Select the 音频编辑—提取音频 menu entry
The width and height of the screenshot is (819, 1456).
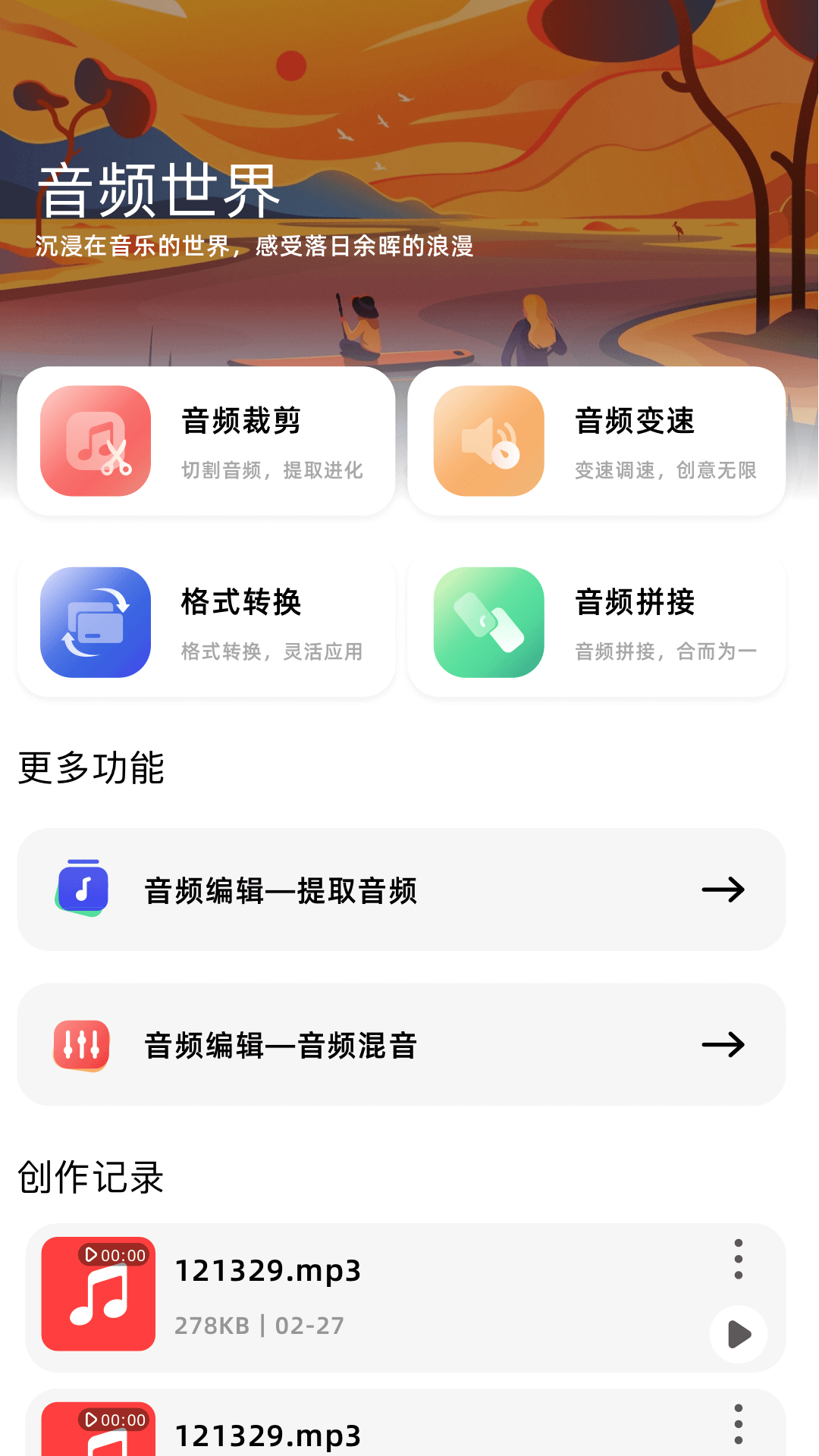point(281,890)
